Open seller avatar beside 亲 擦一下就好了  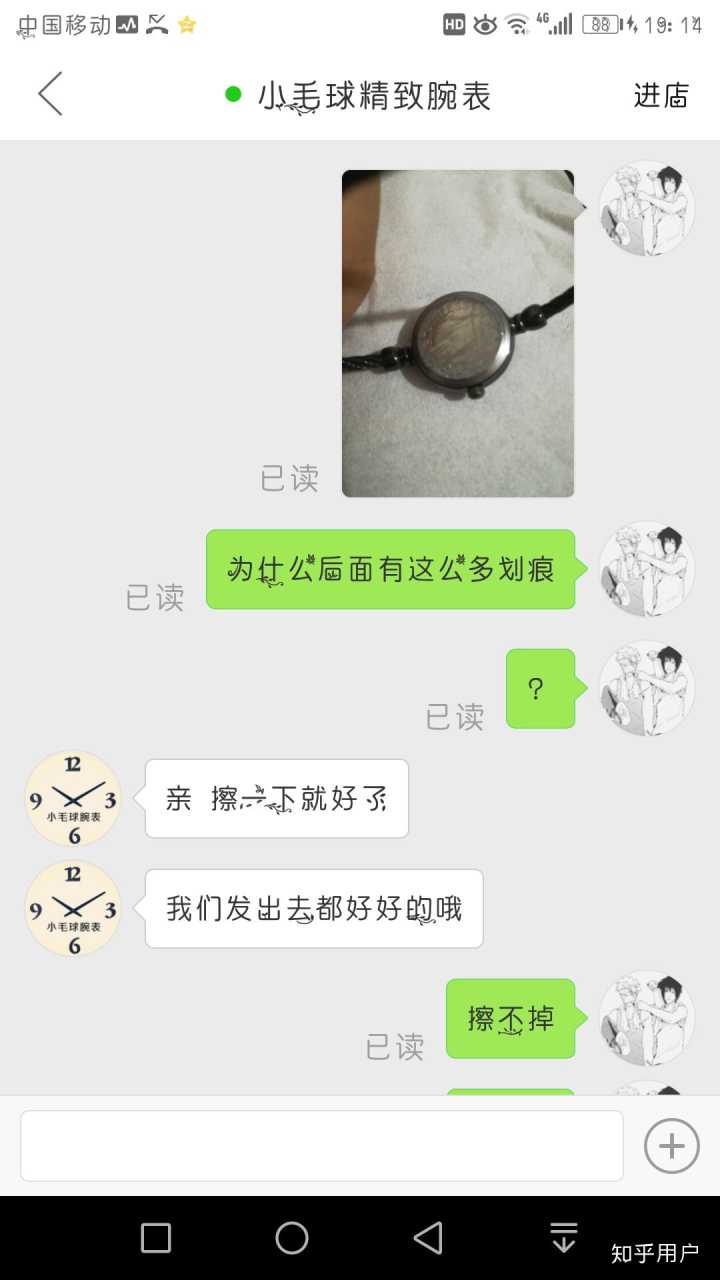pos(73,798)
